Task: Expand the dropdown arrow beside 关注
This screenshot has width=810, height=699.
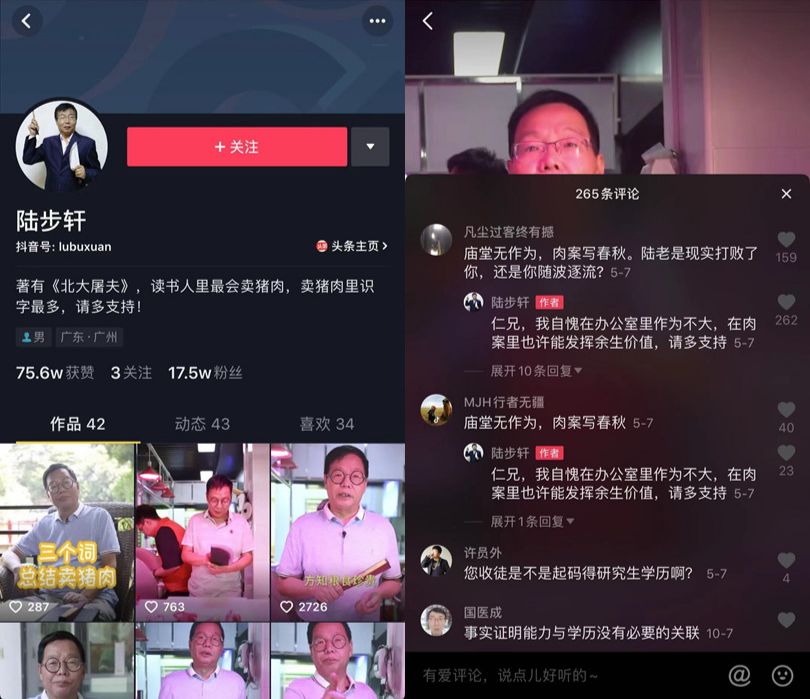Action: click(x=370, y=147)
